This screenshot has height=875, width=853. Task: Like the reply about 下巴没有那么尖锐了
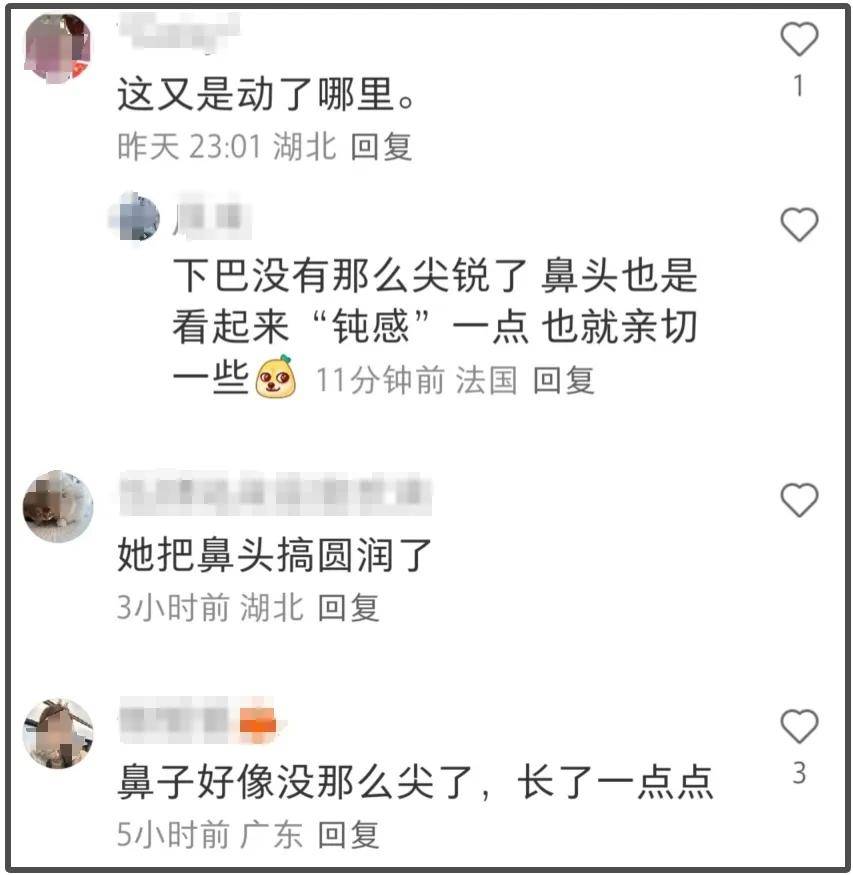pyautogui.click(x=798, y=226)
